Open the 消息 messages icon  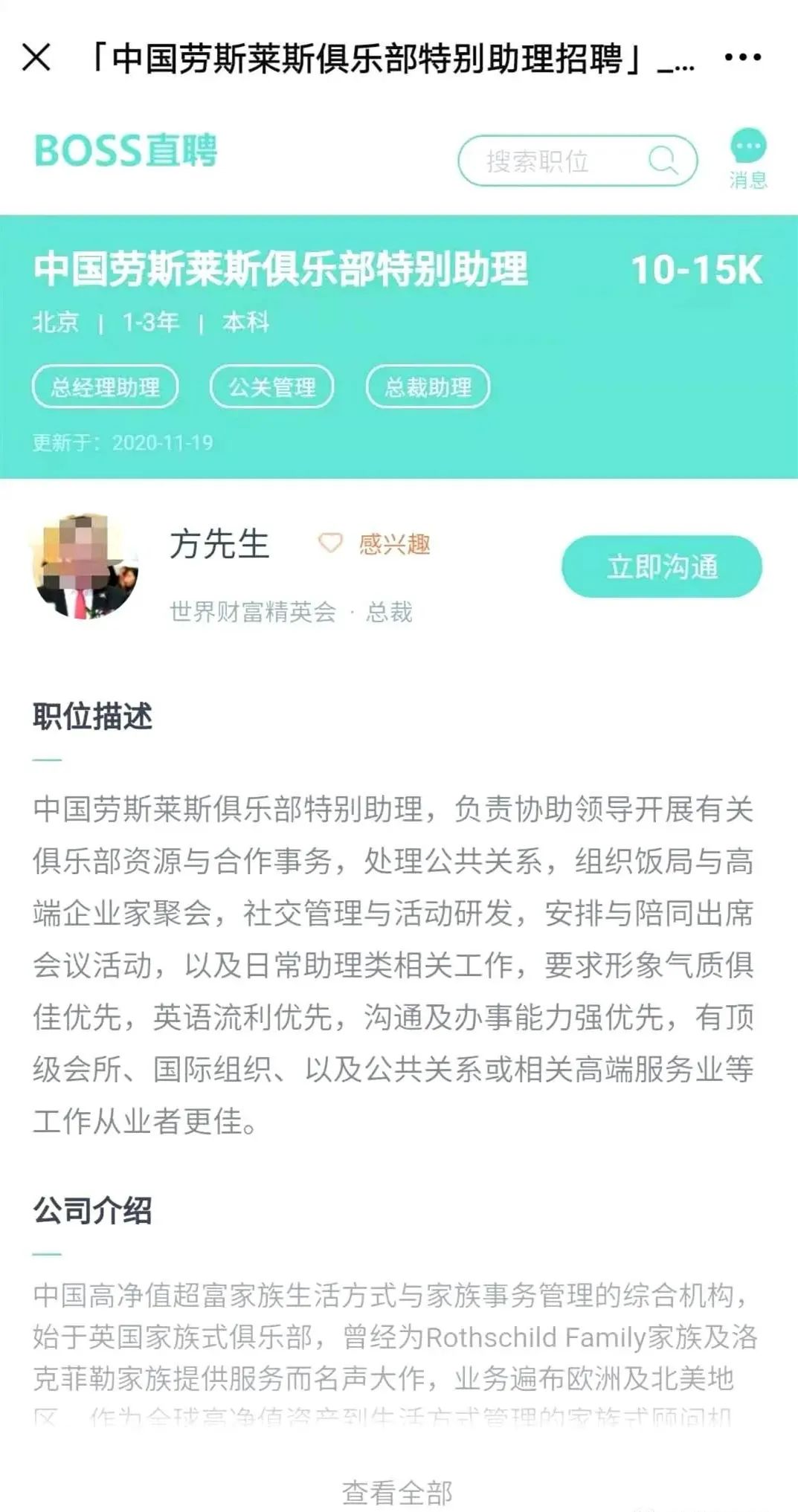[x=748, y=158]
